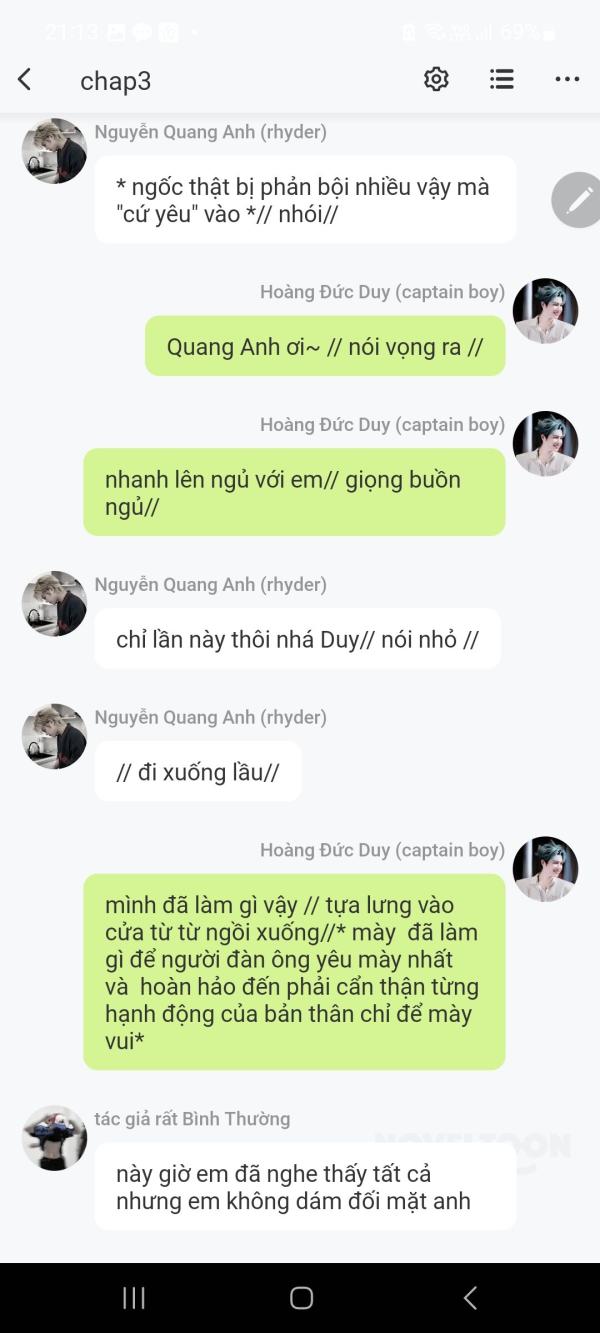Screen dimensions: 600x1333
Task: Tap the floating pencil edit button
Action: click(578, 200)
